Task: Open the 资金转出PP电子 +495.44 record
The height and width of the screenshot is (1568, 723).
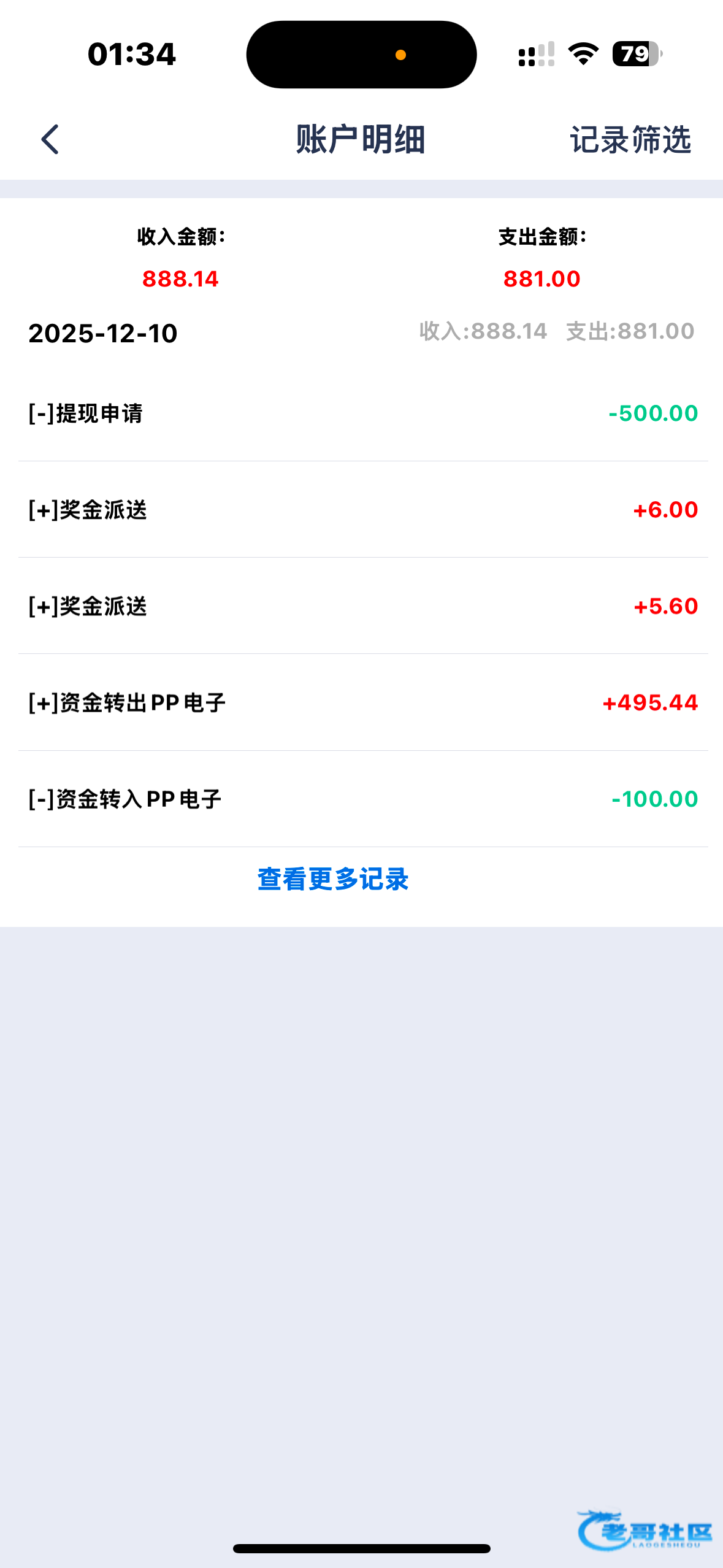Action: point(363,703)
